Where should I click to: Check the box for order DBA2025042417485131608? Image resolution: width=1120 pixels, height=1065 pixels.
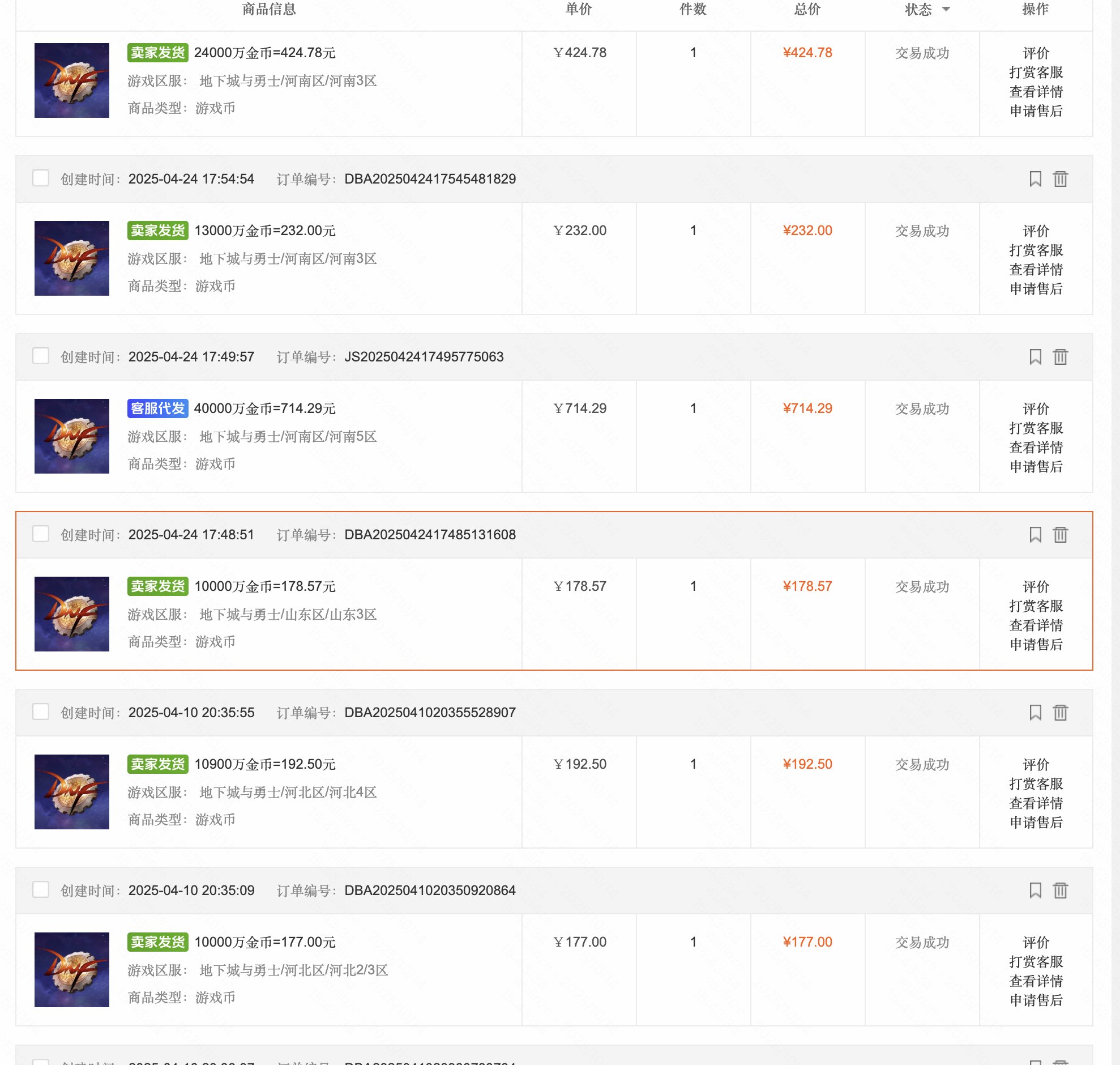coord(41,534)
